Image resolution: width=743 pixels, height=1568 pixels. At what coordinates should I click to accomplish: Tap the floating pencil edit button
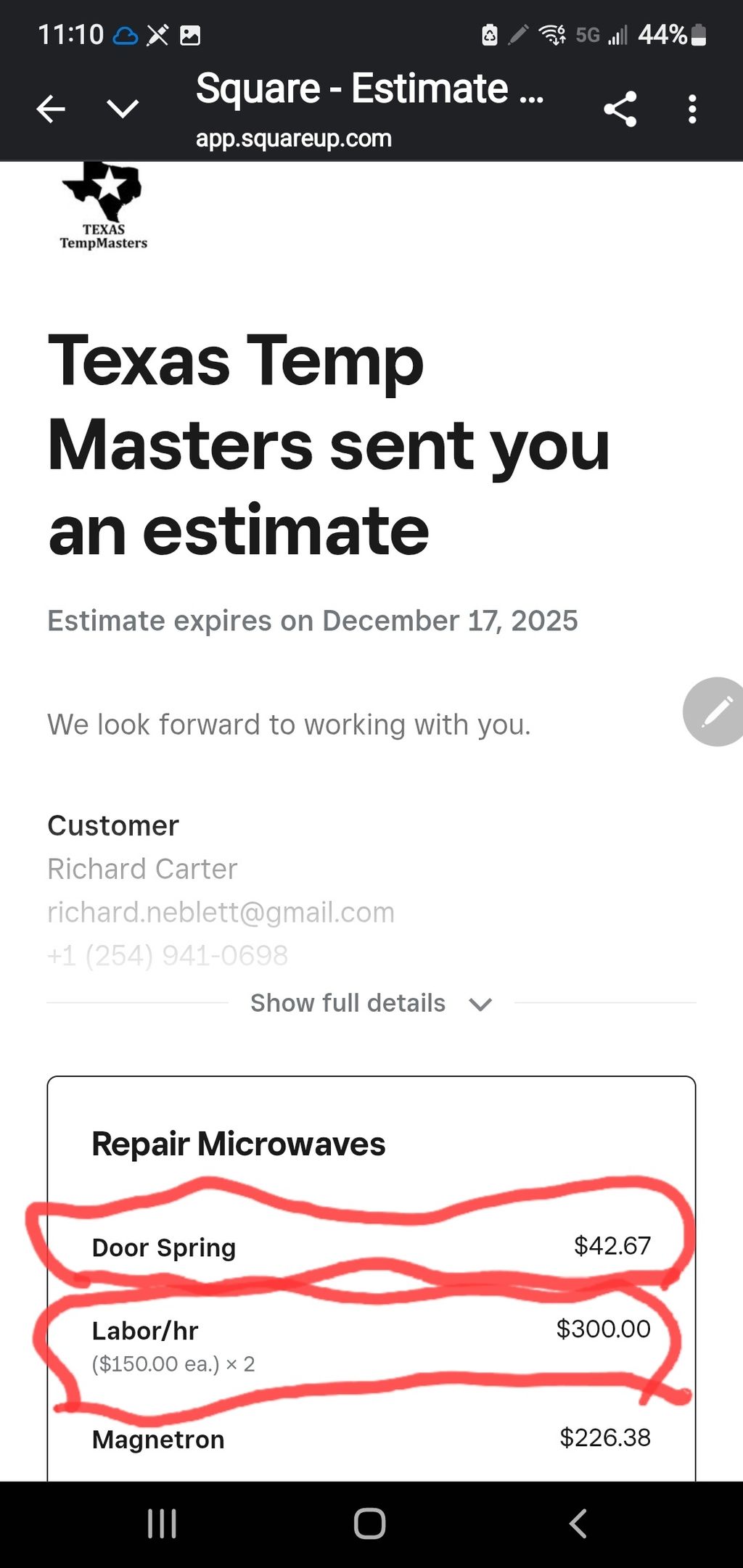tap(716, 711)
